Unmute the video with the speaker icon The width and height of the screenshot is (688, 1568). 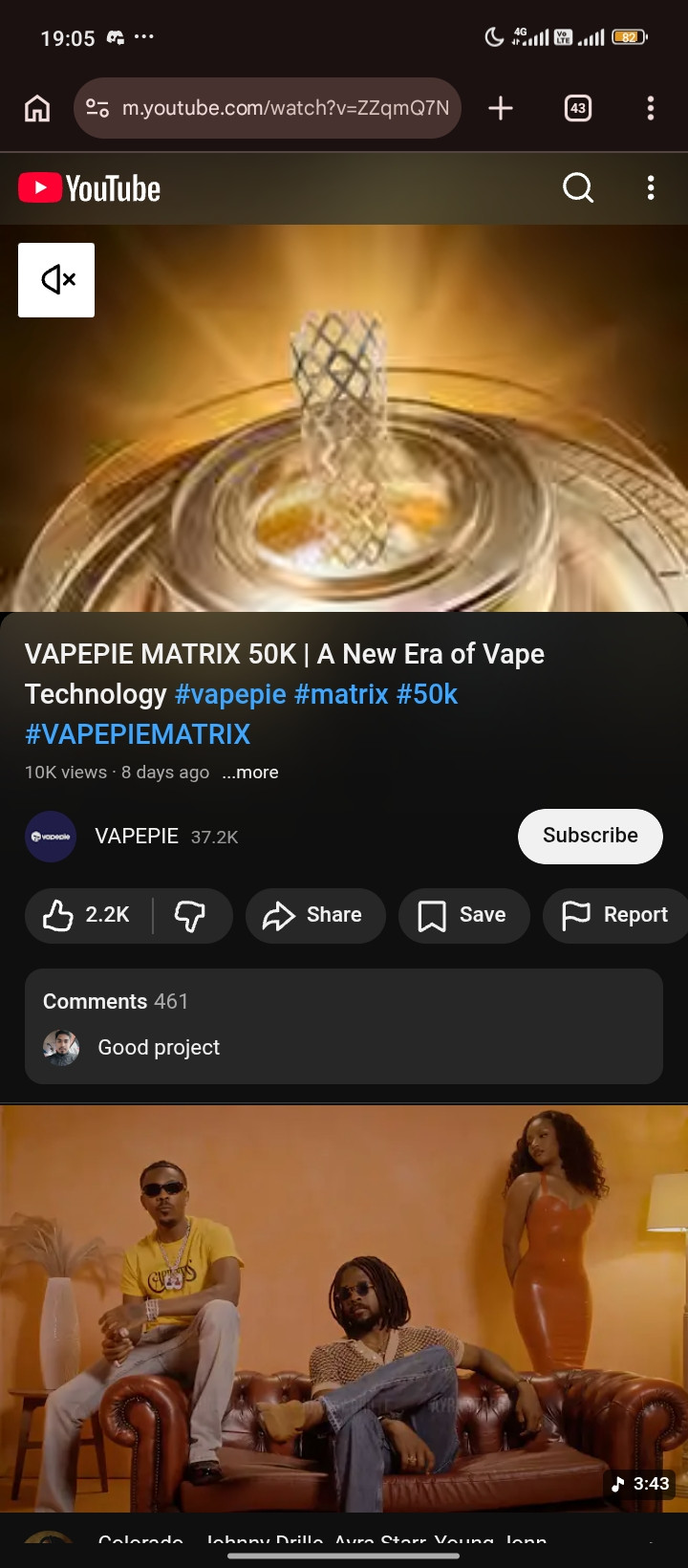click(56, 279)
